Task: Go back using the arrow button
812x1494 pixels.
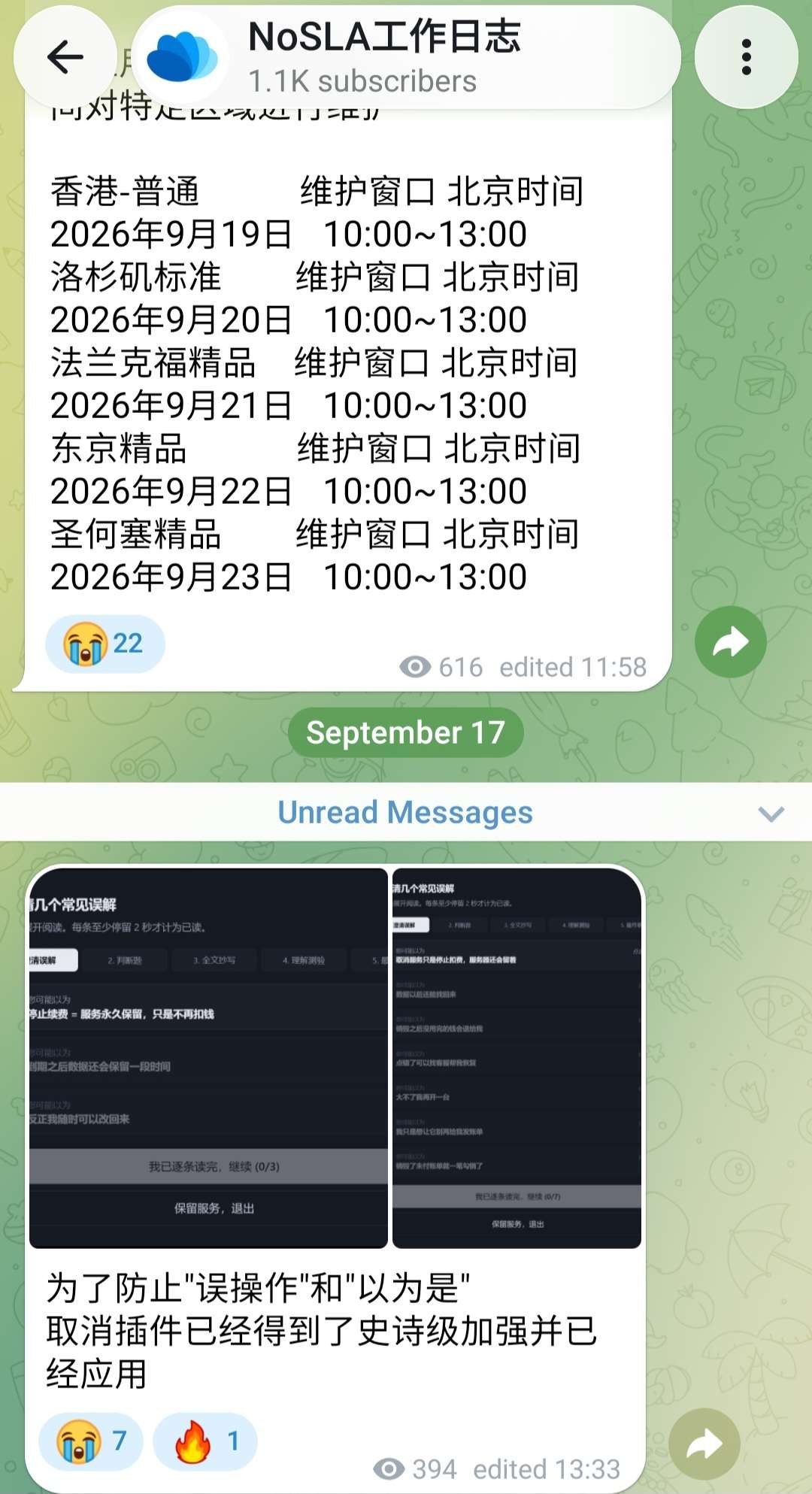Action: (x=65, y=56)
